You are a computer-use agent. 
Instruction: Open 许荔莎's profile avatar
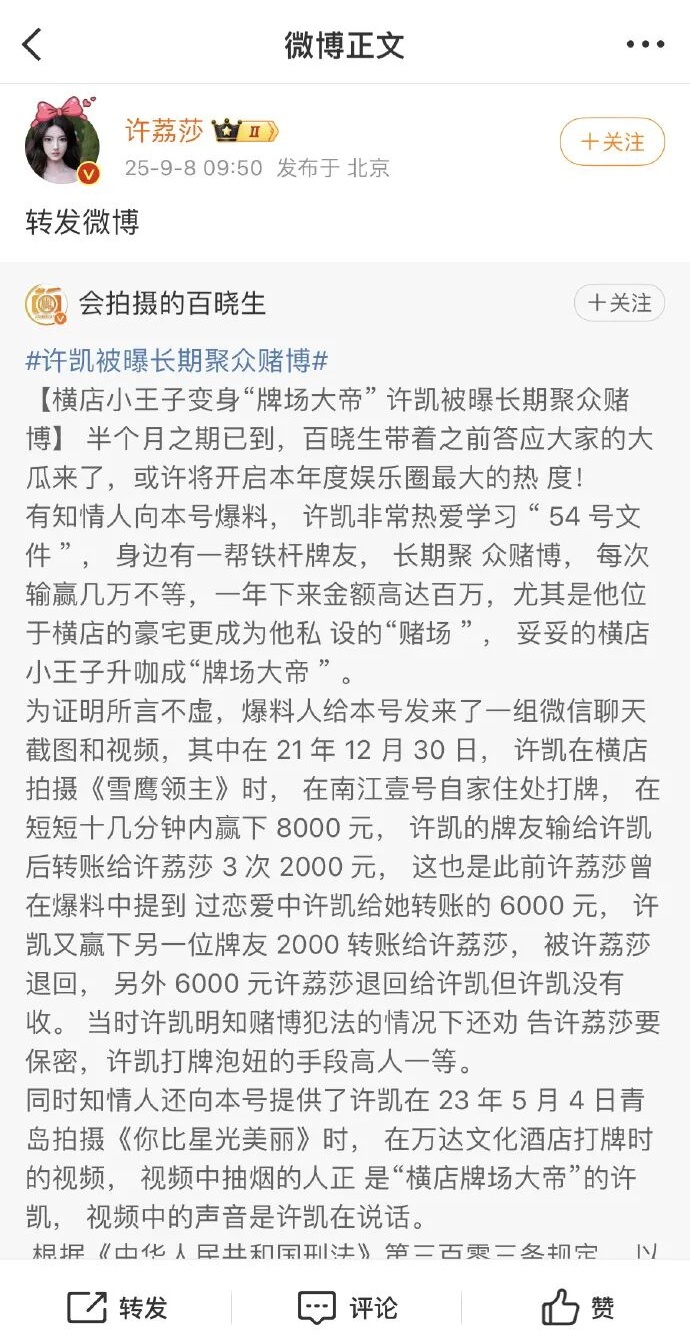click(62, 145)
